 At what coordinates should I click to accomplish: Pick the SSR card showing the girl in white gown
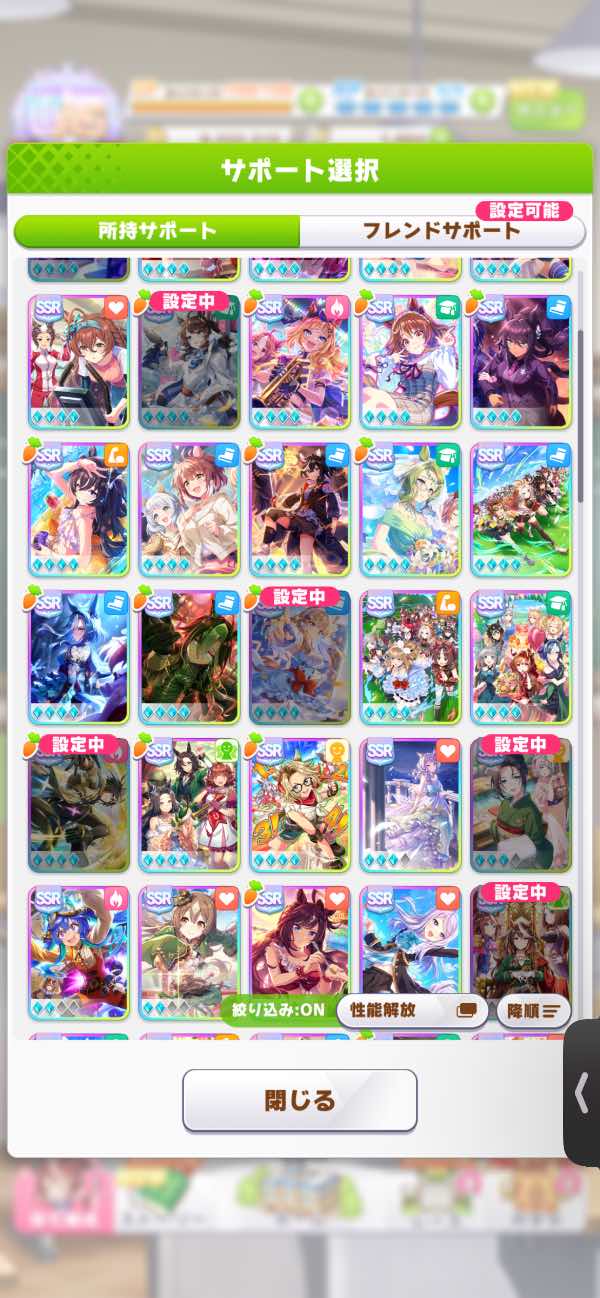pos(409,805)
